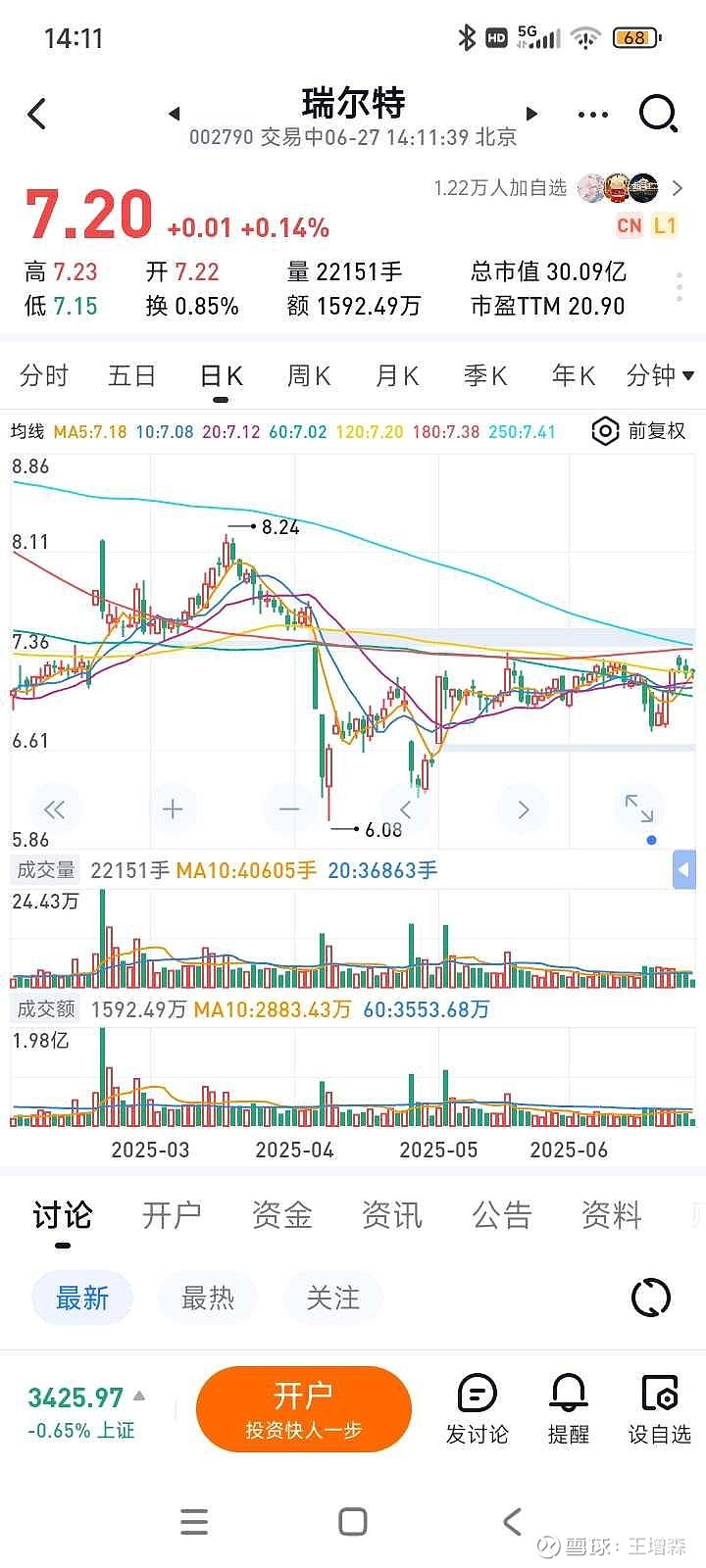The width and height of the screenshot is (706, 1568).
Task: Set a price alert with 提醒
Action: coord(569,1409)
